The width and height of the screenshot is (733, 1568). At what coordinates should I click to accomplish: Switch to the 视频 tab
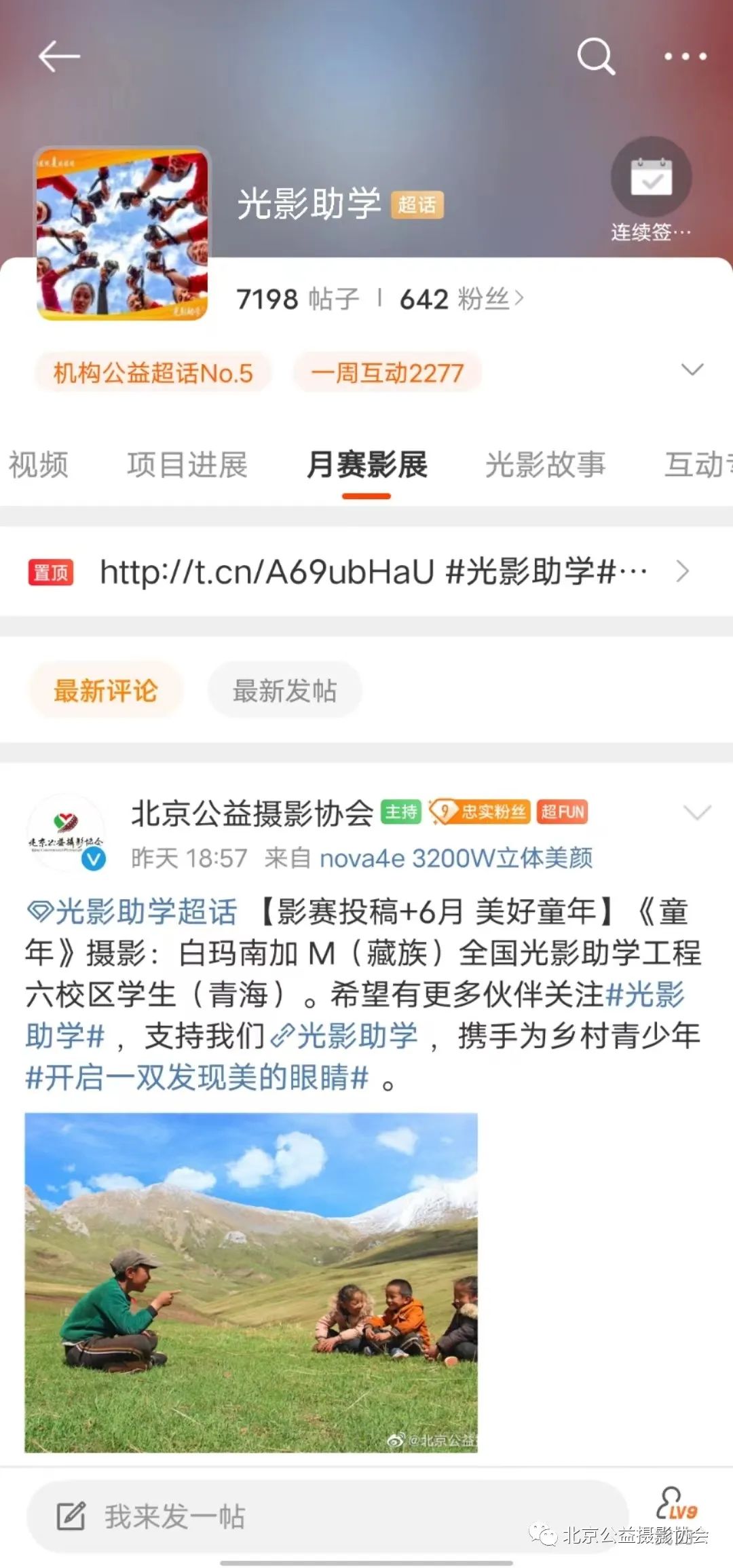[39, 465]
